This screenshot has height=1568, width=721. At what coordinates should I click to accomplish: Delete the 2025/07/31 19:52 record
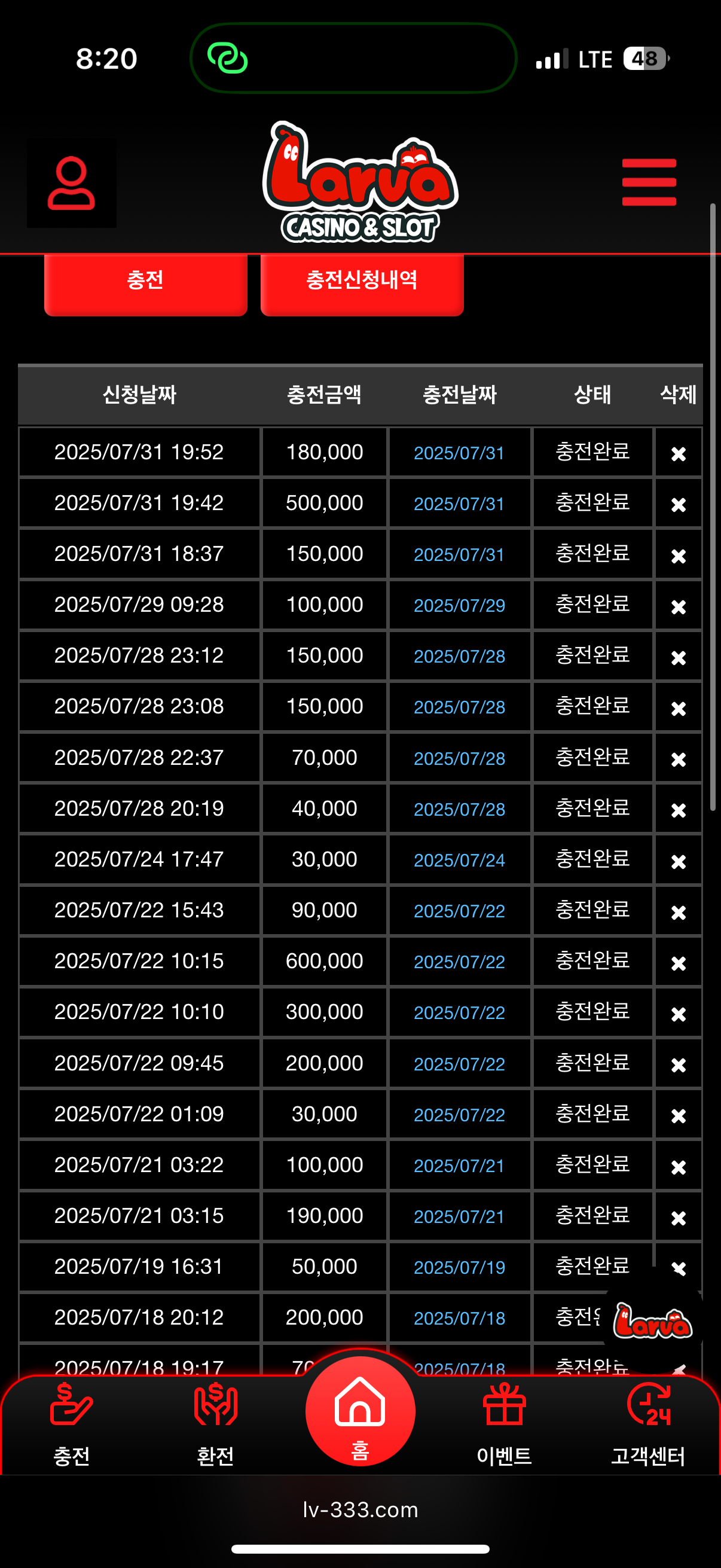[678, 453]
